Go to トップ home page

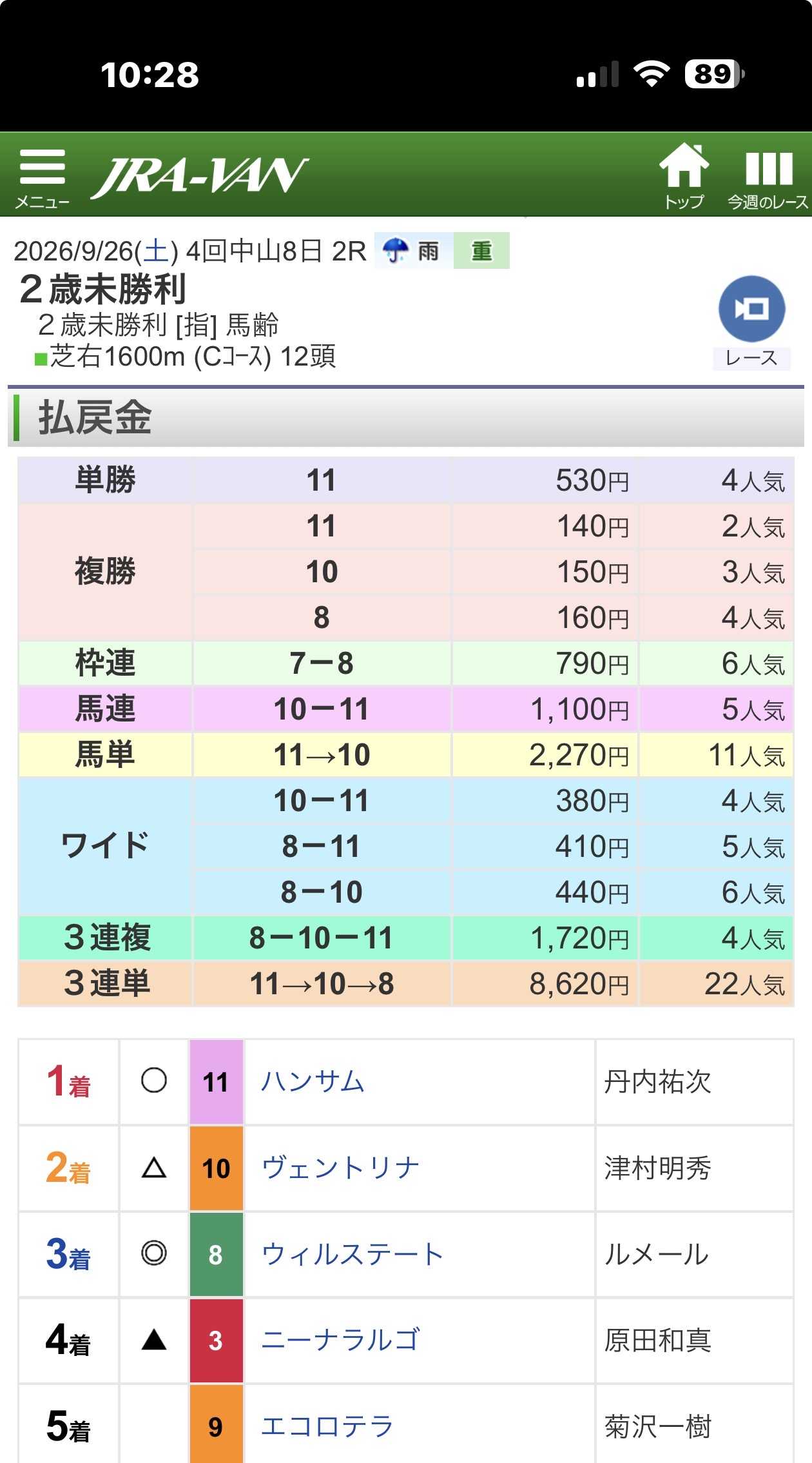[684, 177]
